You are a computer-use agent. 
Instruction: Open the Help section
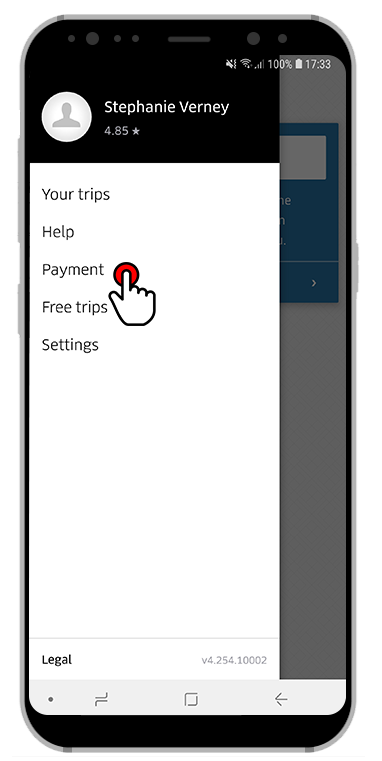58,232
